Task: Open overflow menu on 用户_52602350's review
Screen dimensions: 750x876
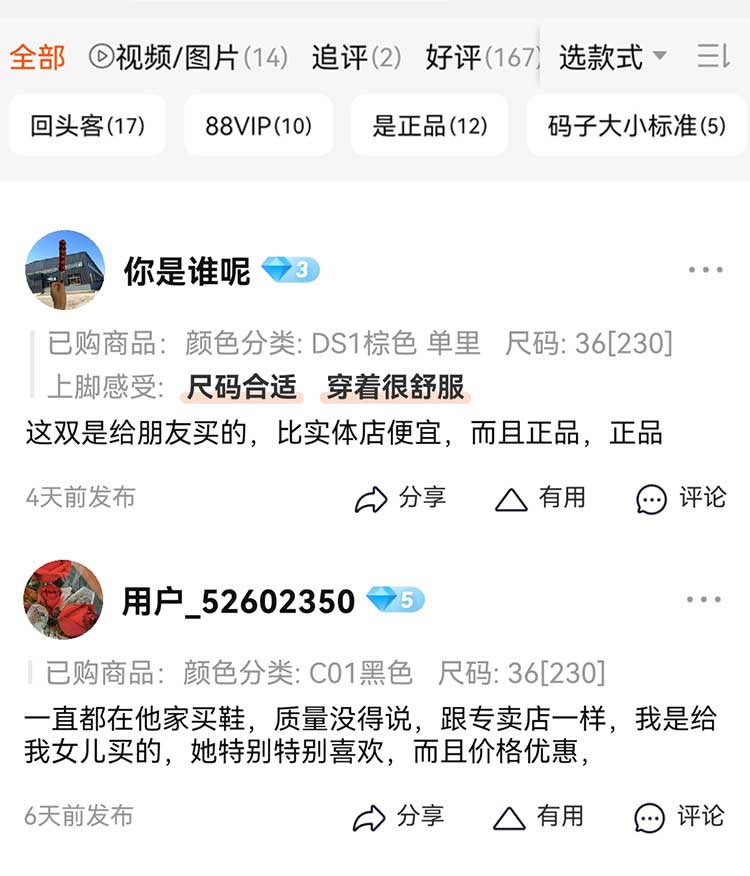Action: (x=704, y=599)
